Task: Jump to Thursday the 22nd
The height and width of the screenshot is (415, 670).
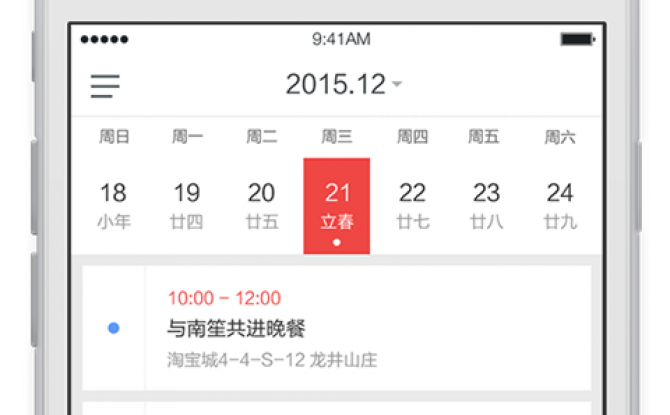Action: point(412,204)
